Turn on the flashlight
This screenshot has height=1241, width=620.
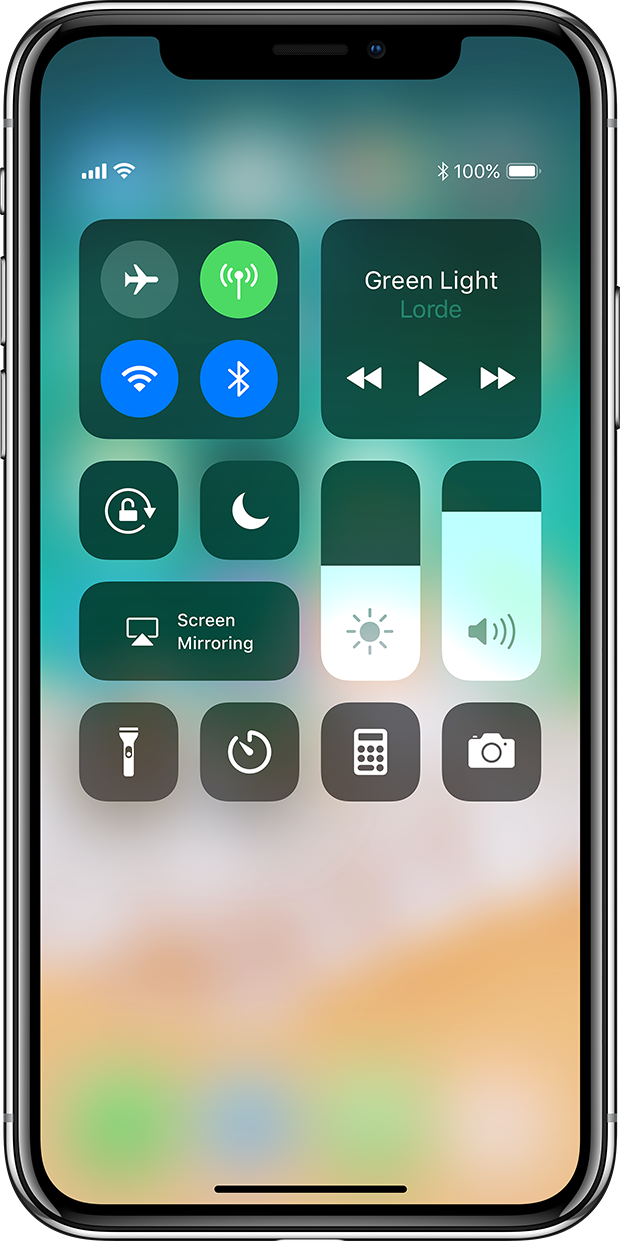[x=129, y=752]
